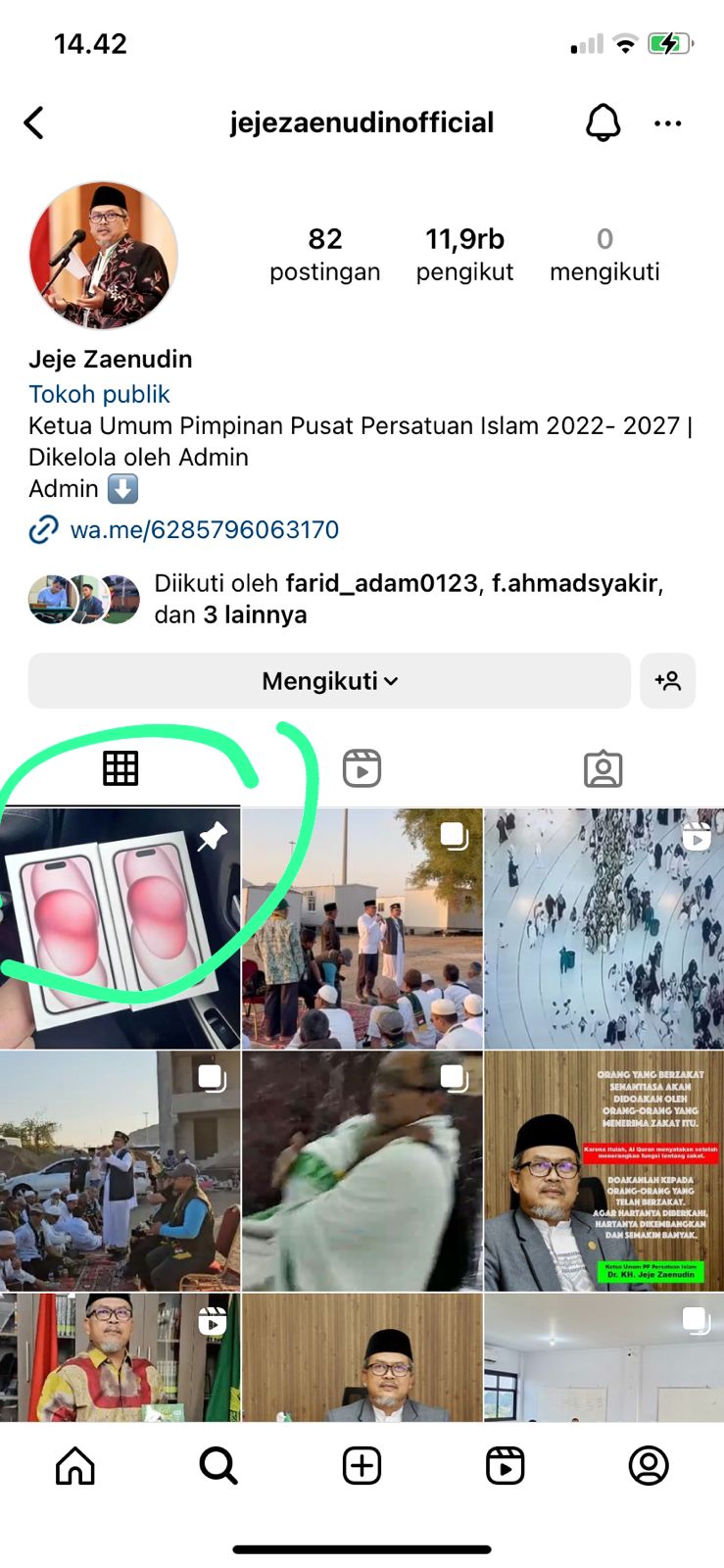Image resolution: width=724 pixels, height=1568 pixels.
Task: Create a new post with the plus button
Action: point(362,1466)
